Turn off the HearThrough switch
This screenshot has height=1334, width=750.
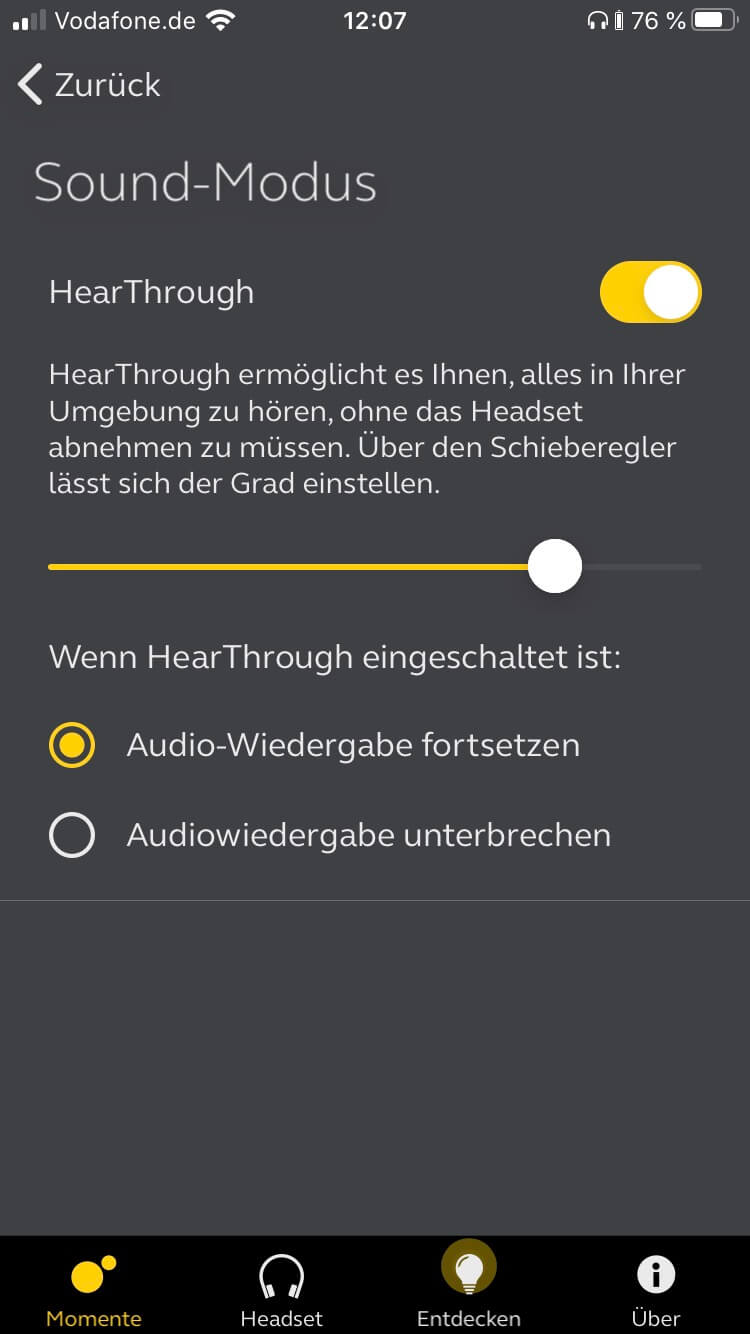pyautogui.click(x=651, y=293)
